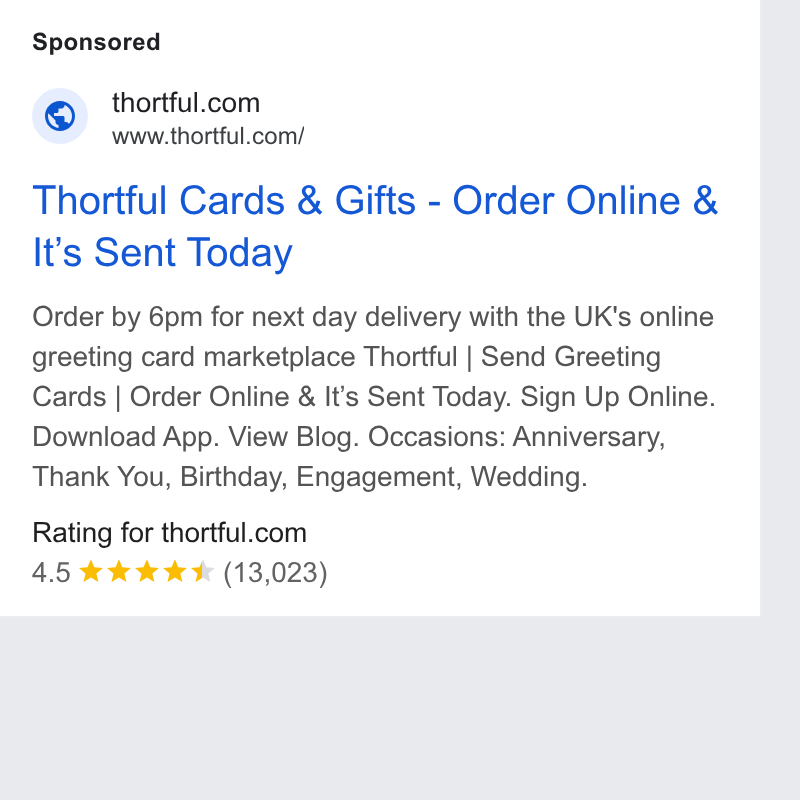
Task: Open the Thortful Cards & Gifts ad headline
Action: pos(375,227)
